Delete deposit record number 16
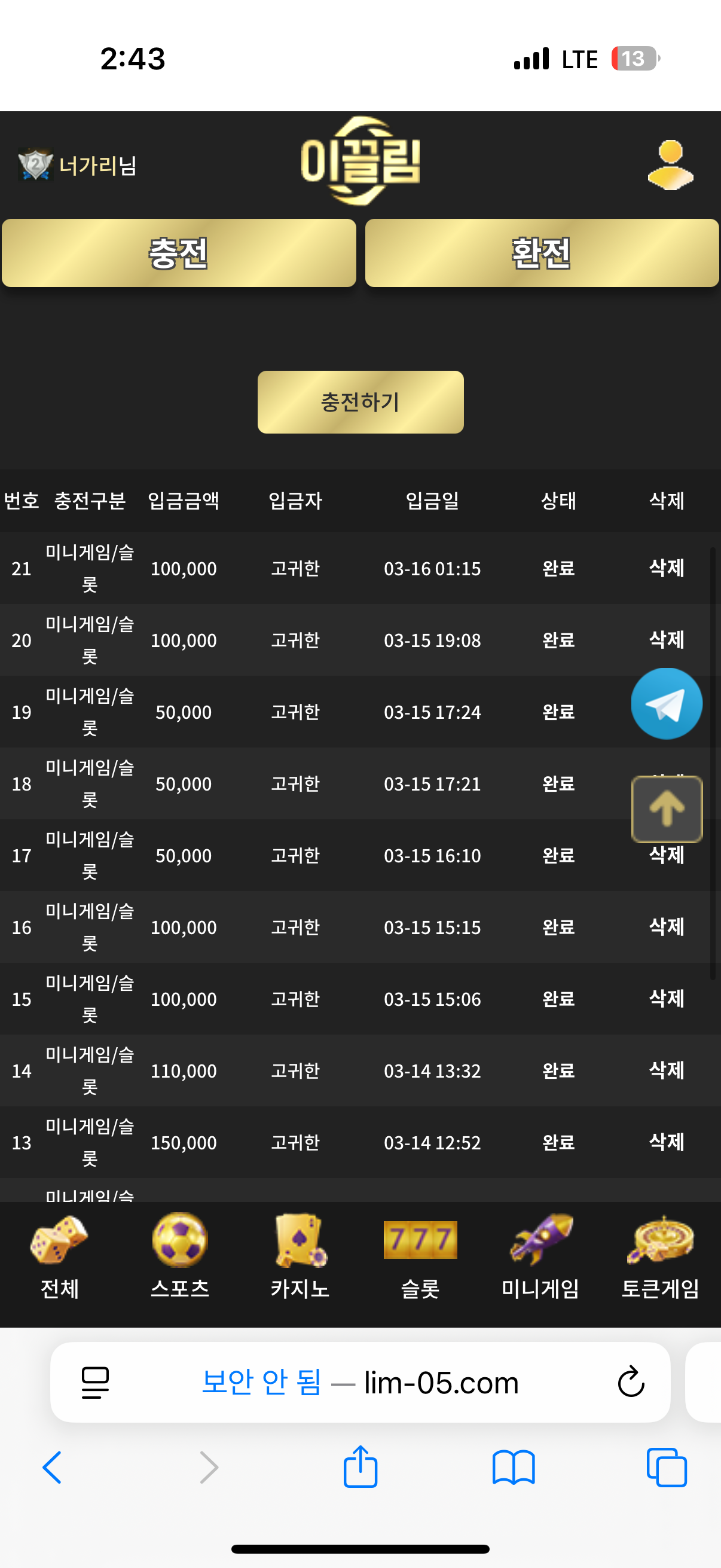The width and height of the screenshot is (721, 1568). pos(666,926)
